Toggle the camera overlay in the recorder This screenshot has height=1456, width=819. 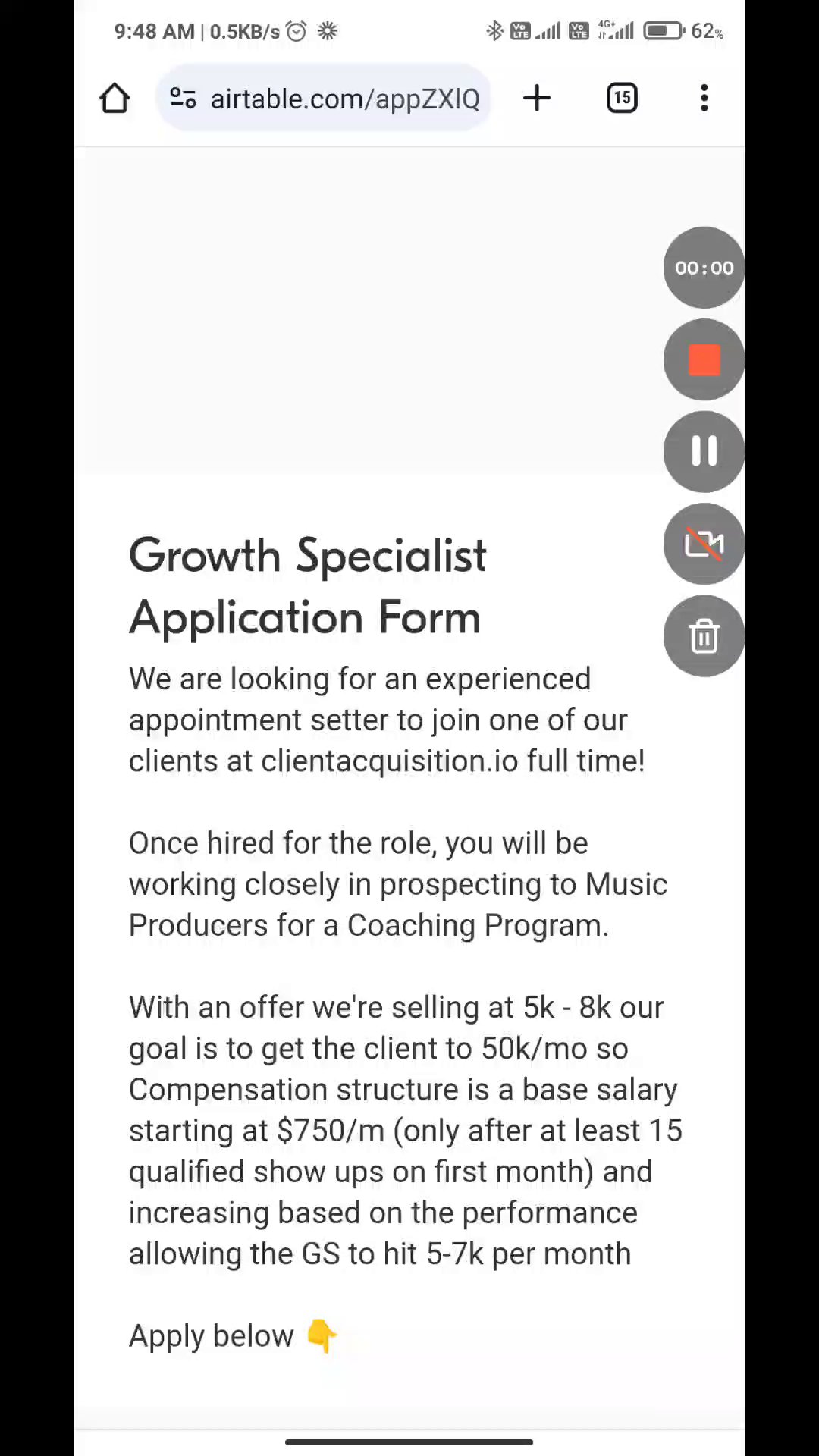tap(704, 544)
